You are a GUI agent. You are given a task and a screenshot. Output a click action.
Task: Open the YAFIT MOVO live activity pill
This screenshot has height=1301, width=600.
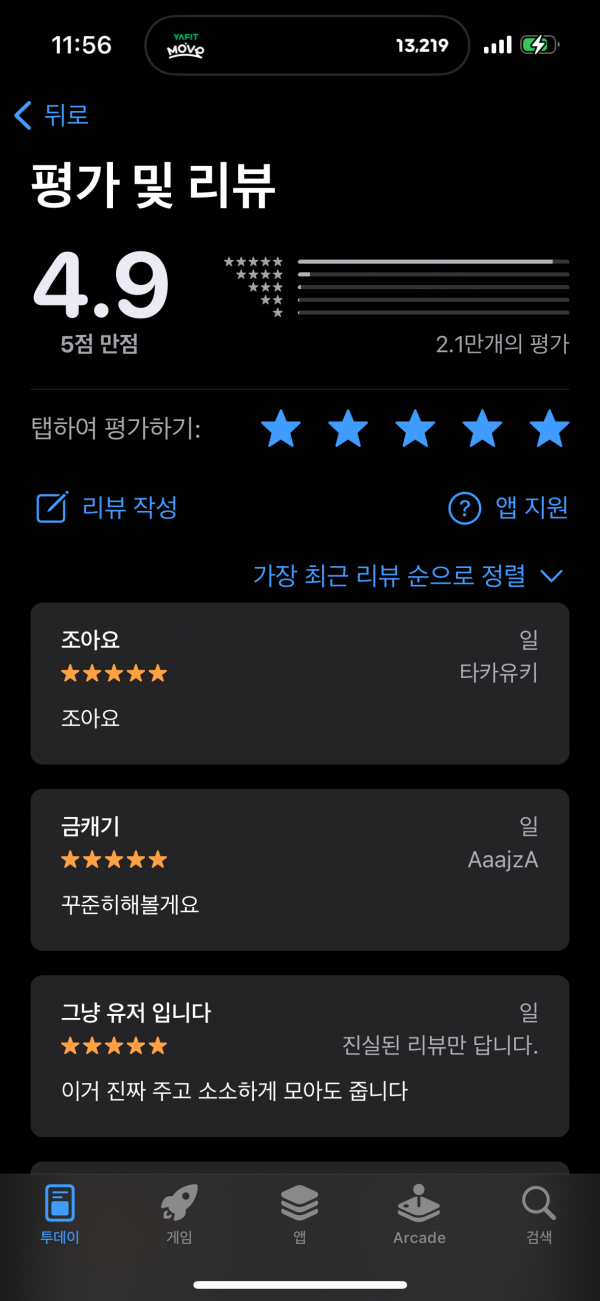tap(307, 46)
